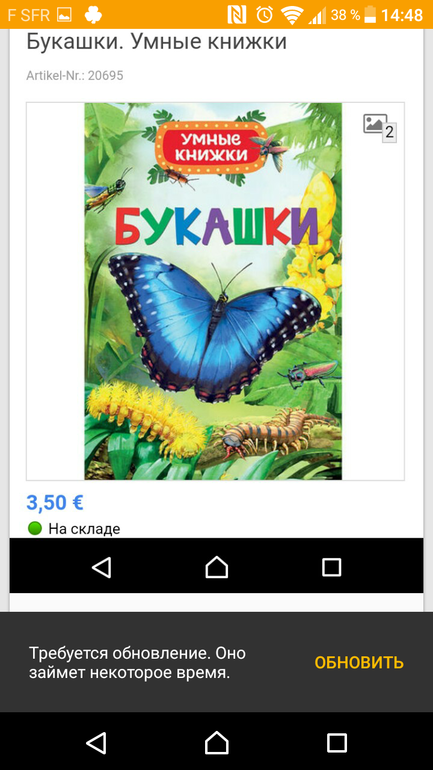The width and height of the screenshot is (433, 770).
Task: Return to the home screen
Action: [x=216, y=742]
